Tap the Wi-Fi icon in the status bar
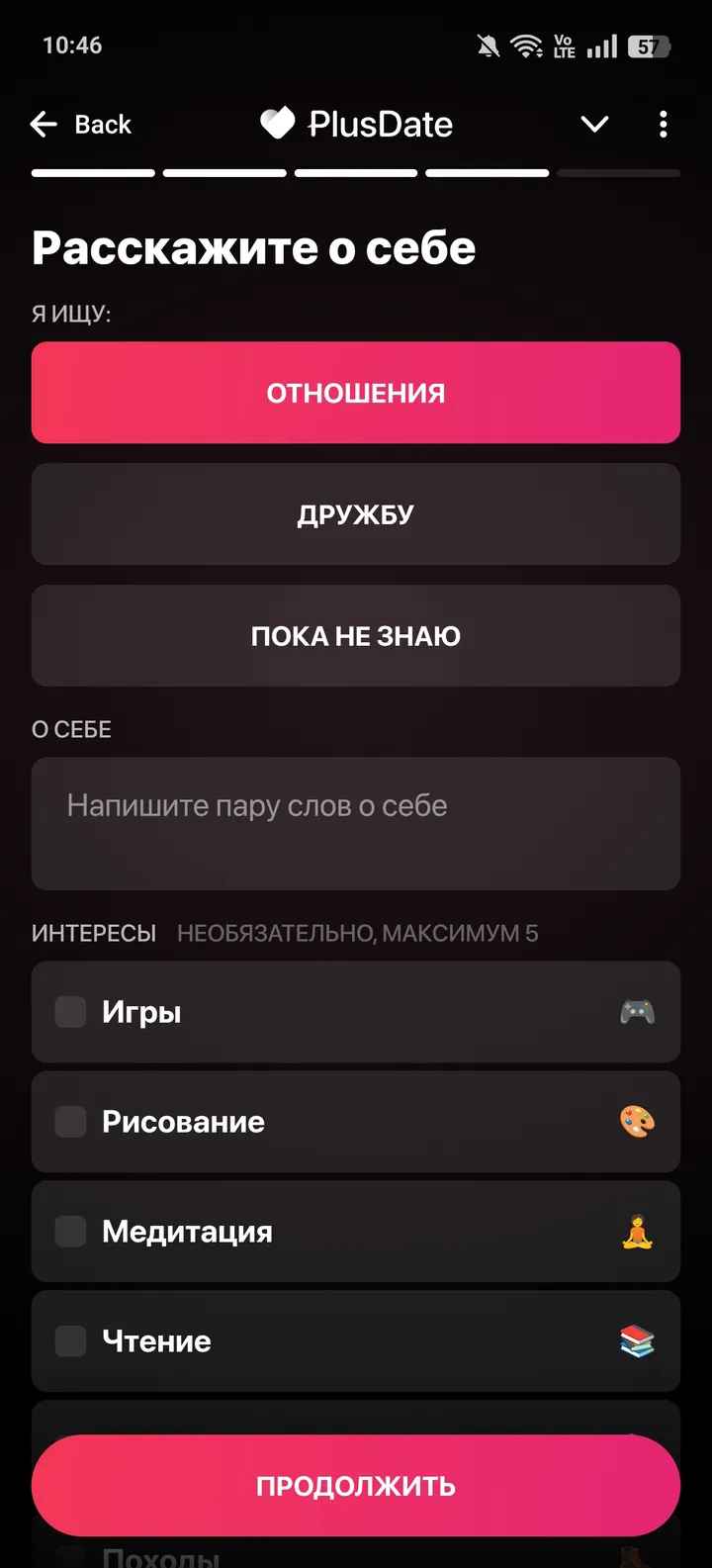This screenshot has height=1568, width=712. (x=525, y=45)
